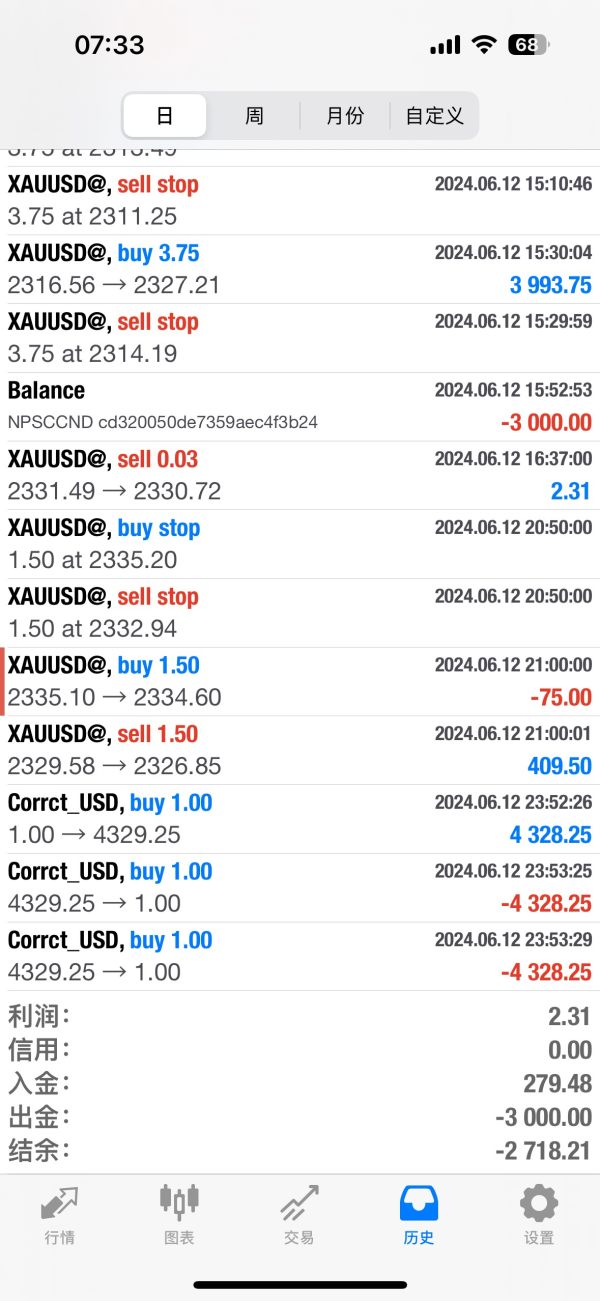600x1301 pixels.
Task: View the sell stop order at 2332.94
Action: point(300,612)
